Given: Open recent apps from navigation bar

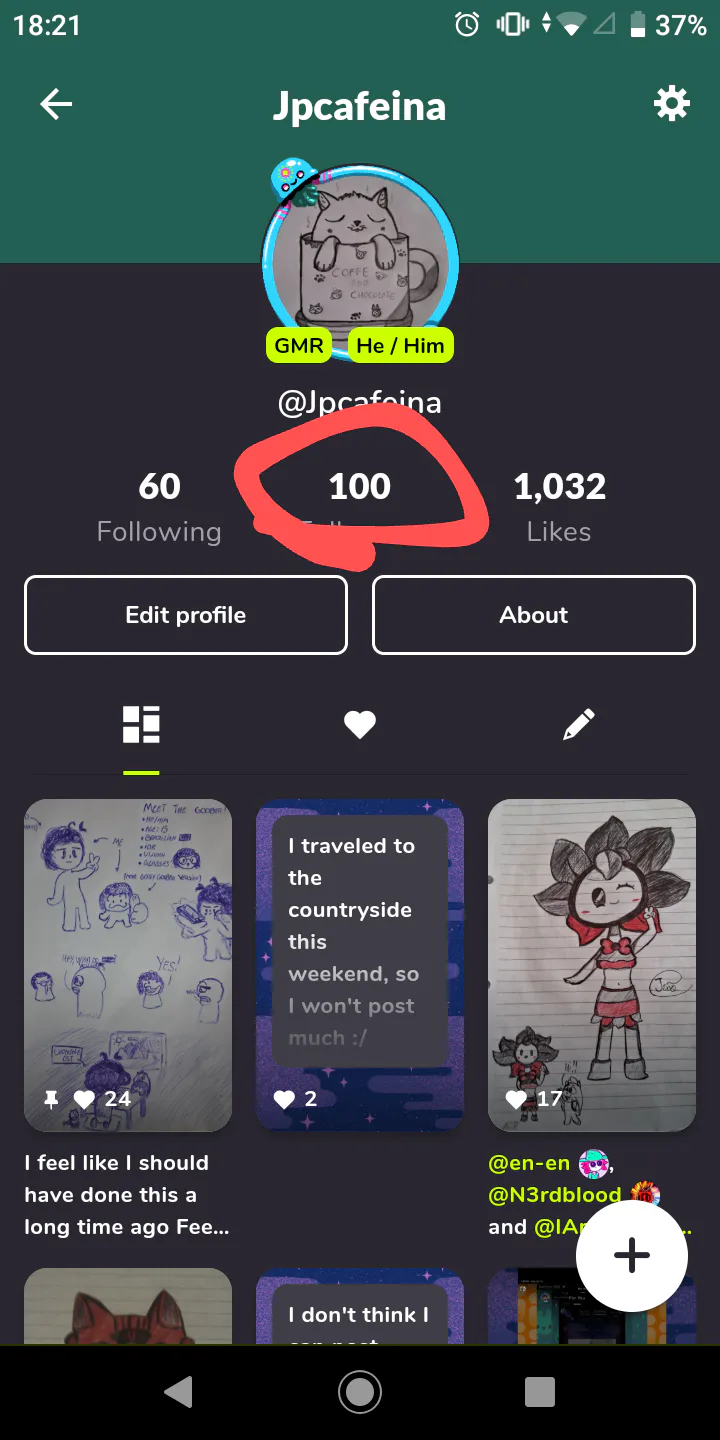Looking at the screenshot, I should tap(540, 1392).
